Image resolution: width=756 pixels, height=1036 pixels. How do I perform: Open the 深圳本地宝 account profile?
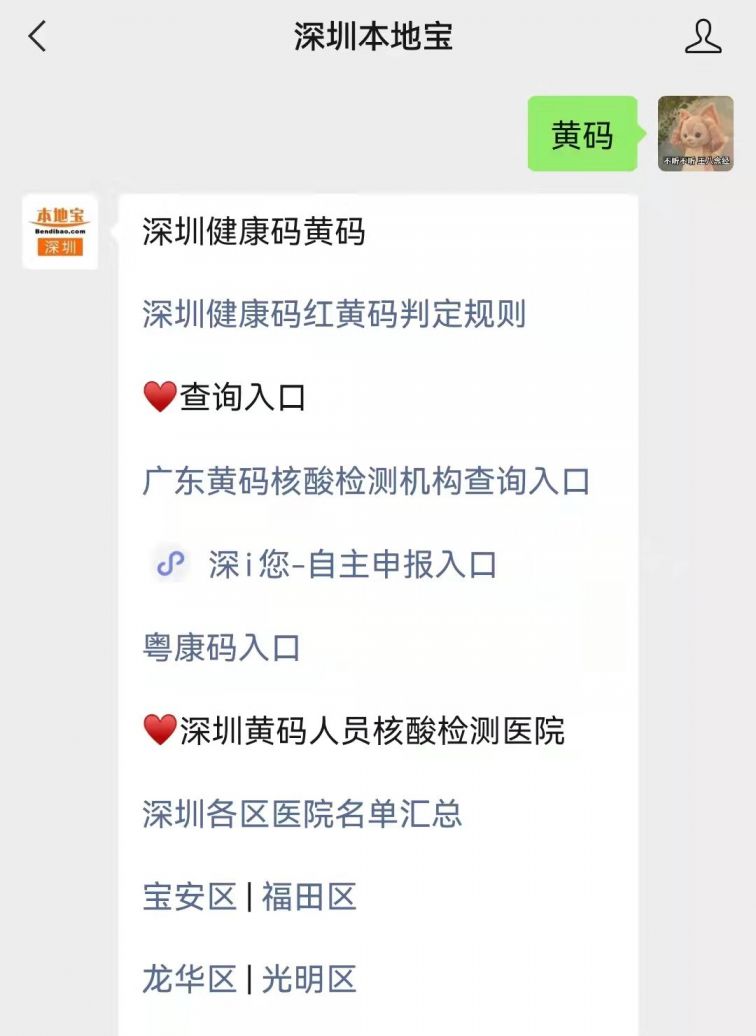[702, 38]
